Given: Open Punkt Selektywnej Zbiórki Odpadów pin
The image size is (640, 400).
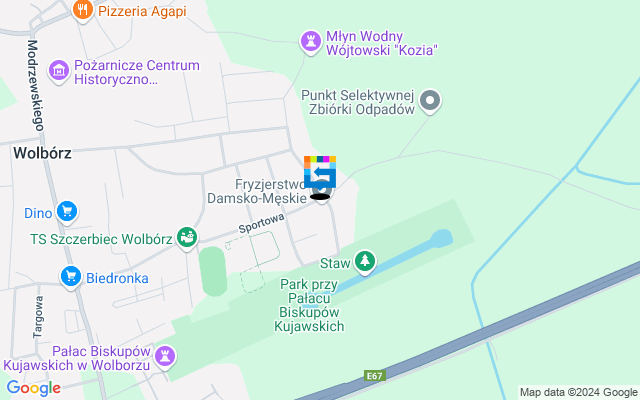Looking at the screenshot, I should pos(431,100).
